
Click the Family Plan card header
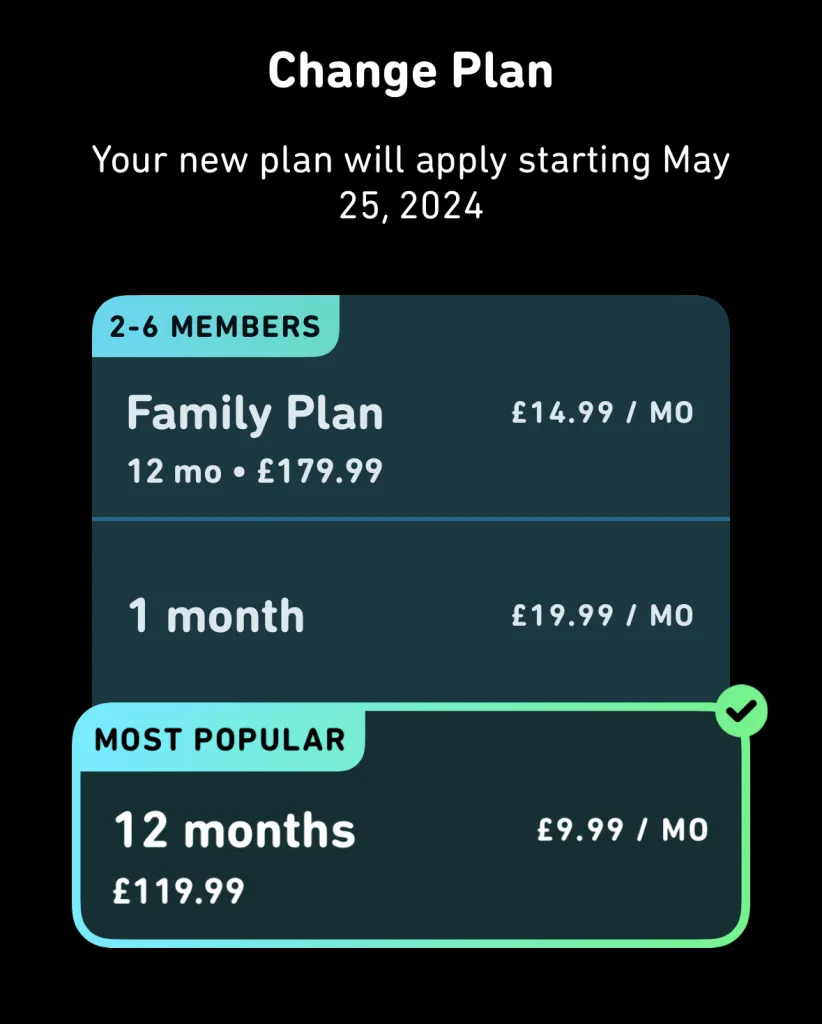[255, 412]
